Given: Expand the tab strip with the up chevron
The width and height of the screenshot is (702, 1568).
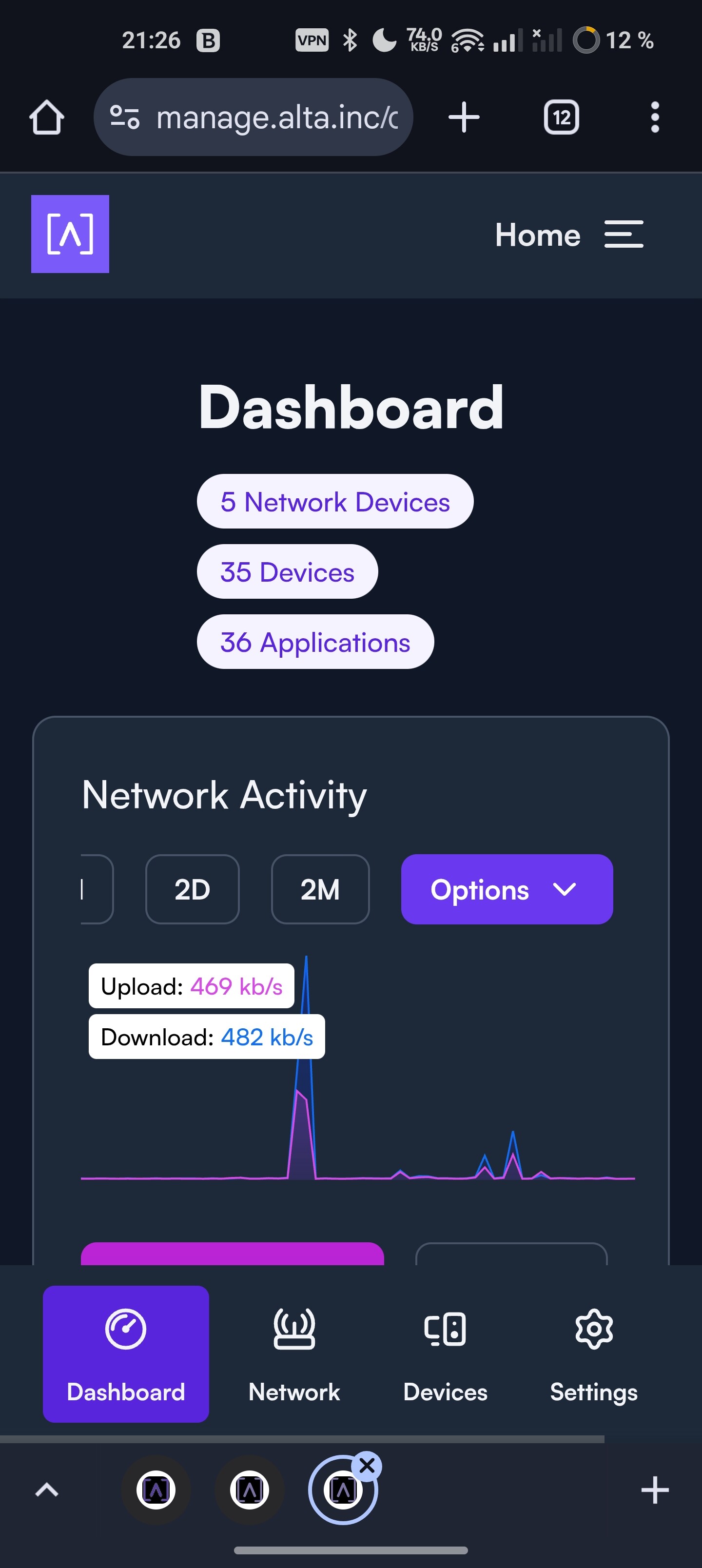Looking at the screenshot, I should (x=47, y=1490).
